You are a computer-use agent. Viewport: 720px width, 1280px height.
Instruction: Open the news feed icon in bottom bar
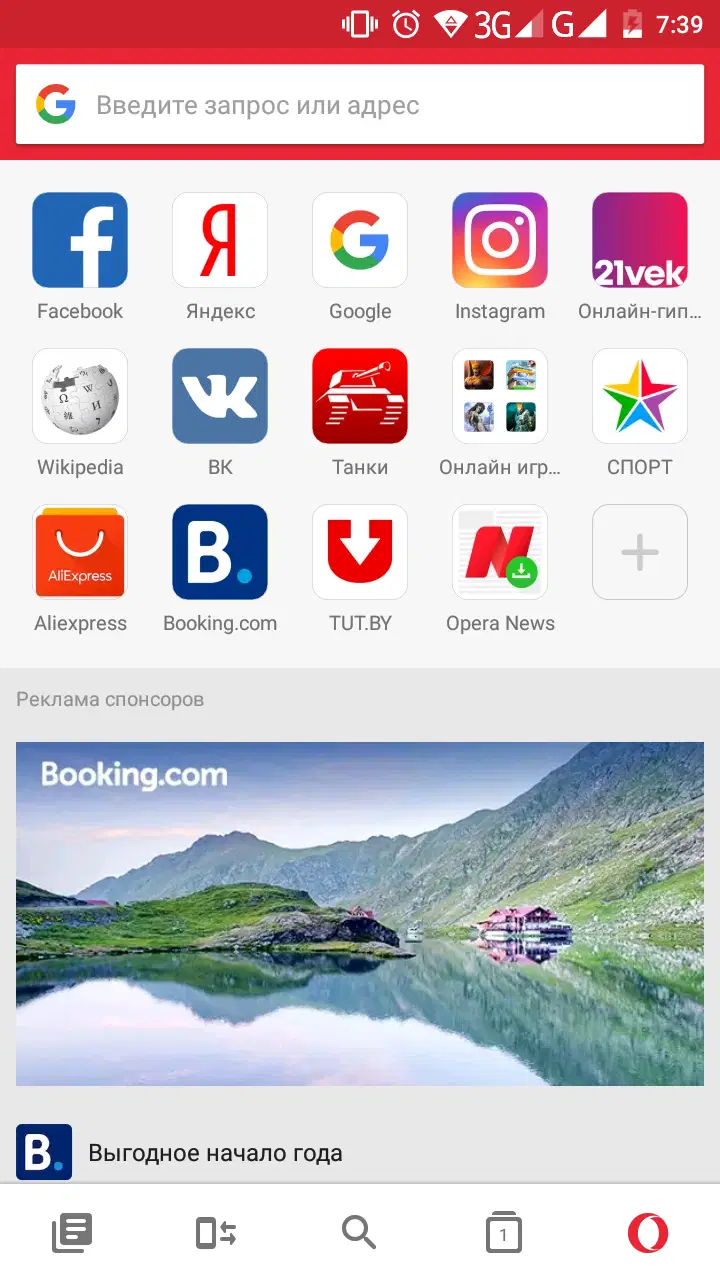(x=72, y=1232)
